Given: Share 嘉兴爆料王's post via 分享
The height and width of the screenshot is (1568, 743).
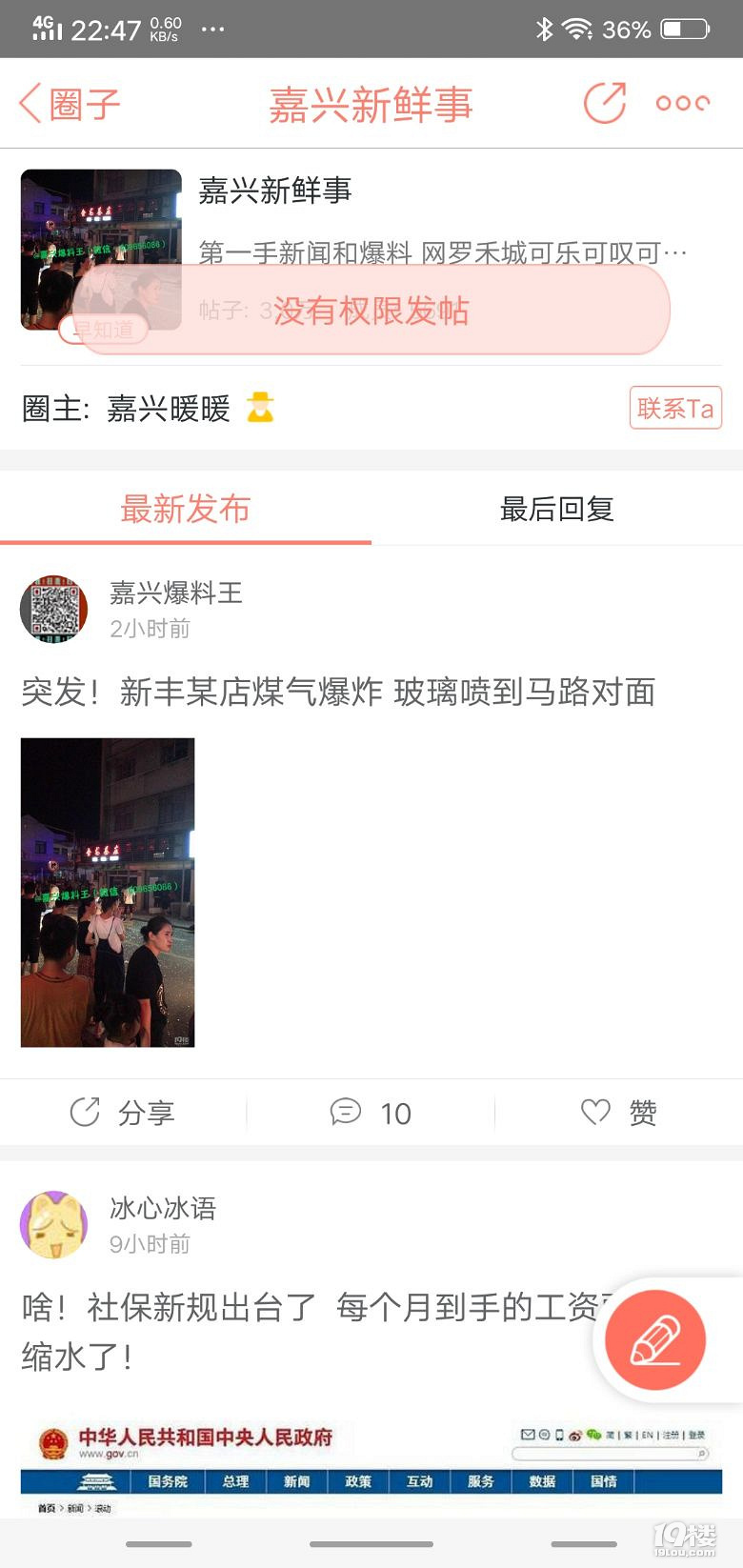Looking at the screenshot, I should (124, 1113).
